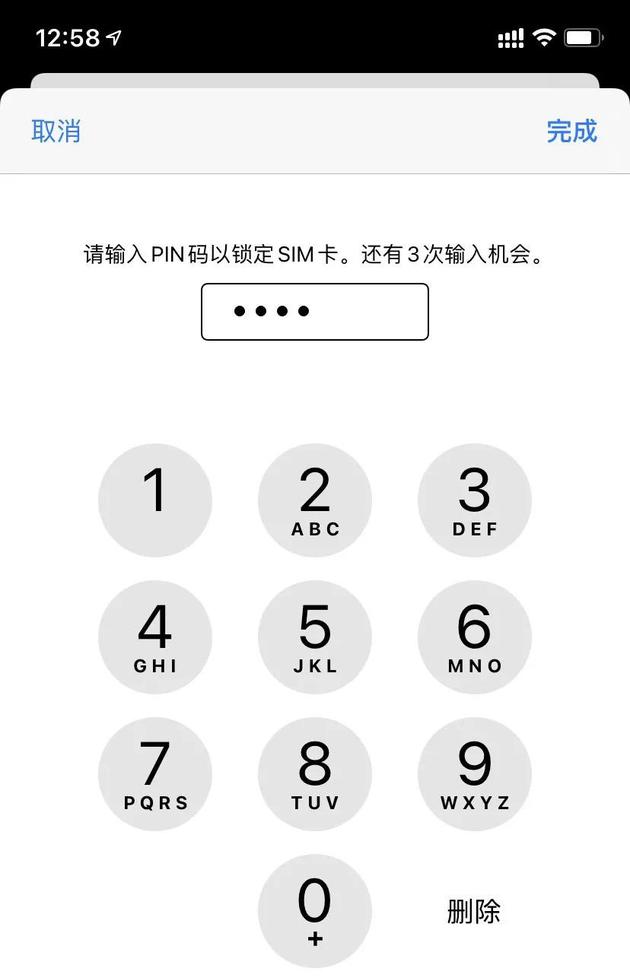The width and height of the screenshot is (630, 978).
Task: Tap the 7 PQRS key
Action: (155, 774)
